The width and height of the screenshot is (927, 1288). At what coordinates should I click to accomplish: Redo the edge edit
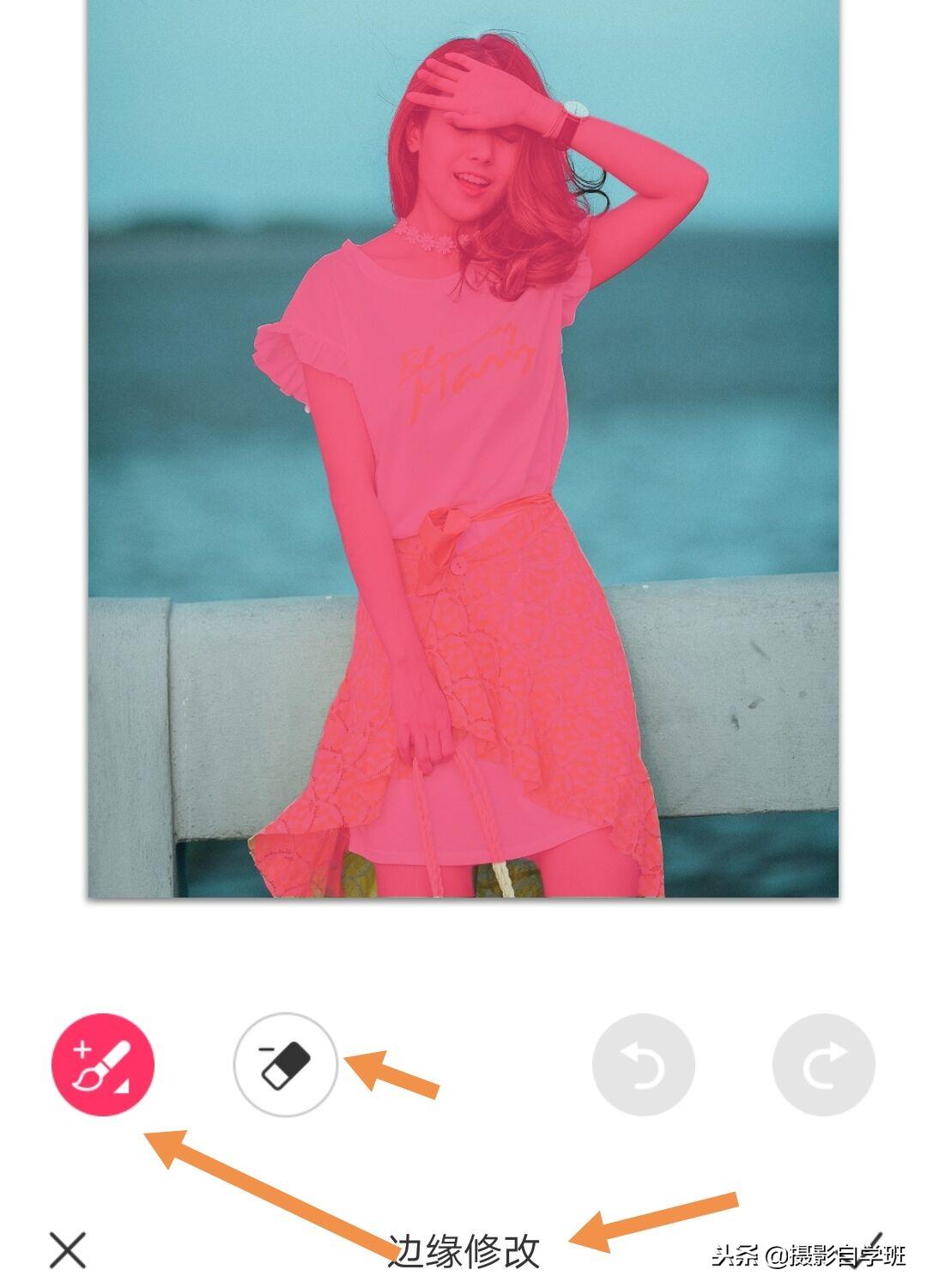click(x=823, y=1064)
